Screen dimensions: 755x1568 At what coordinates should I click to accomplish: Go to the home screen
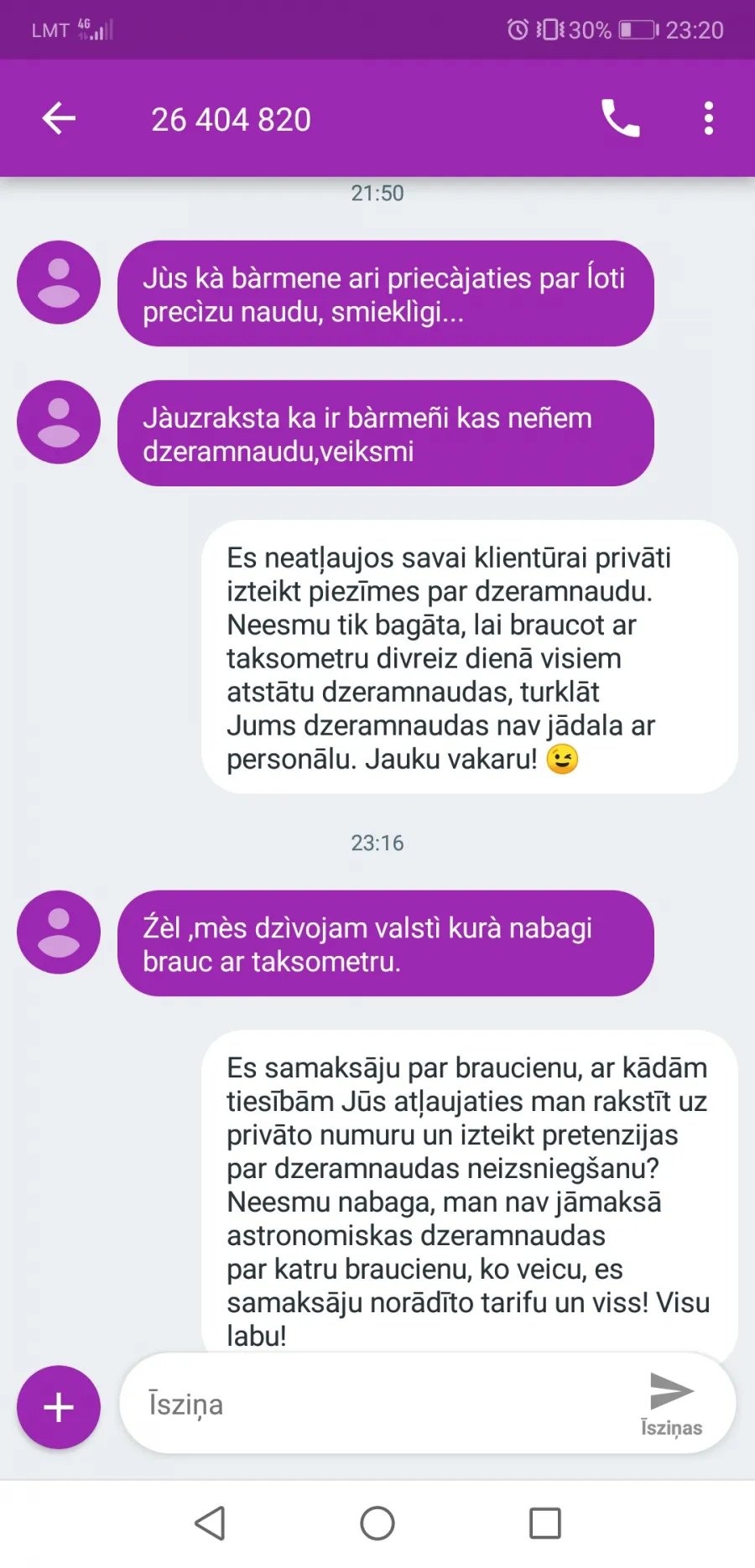[x=377, y=1523]
